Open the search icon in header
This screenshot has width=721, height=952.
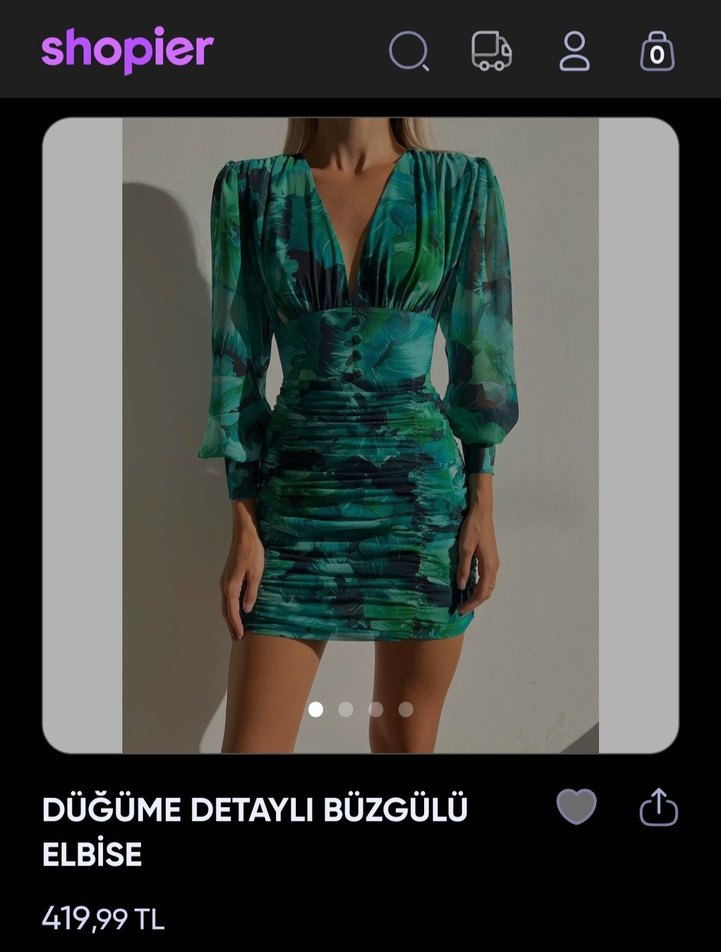click(408, 51)
